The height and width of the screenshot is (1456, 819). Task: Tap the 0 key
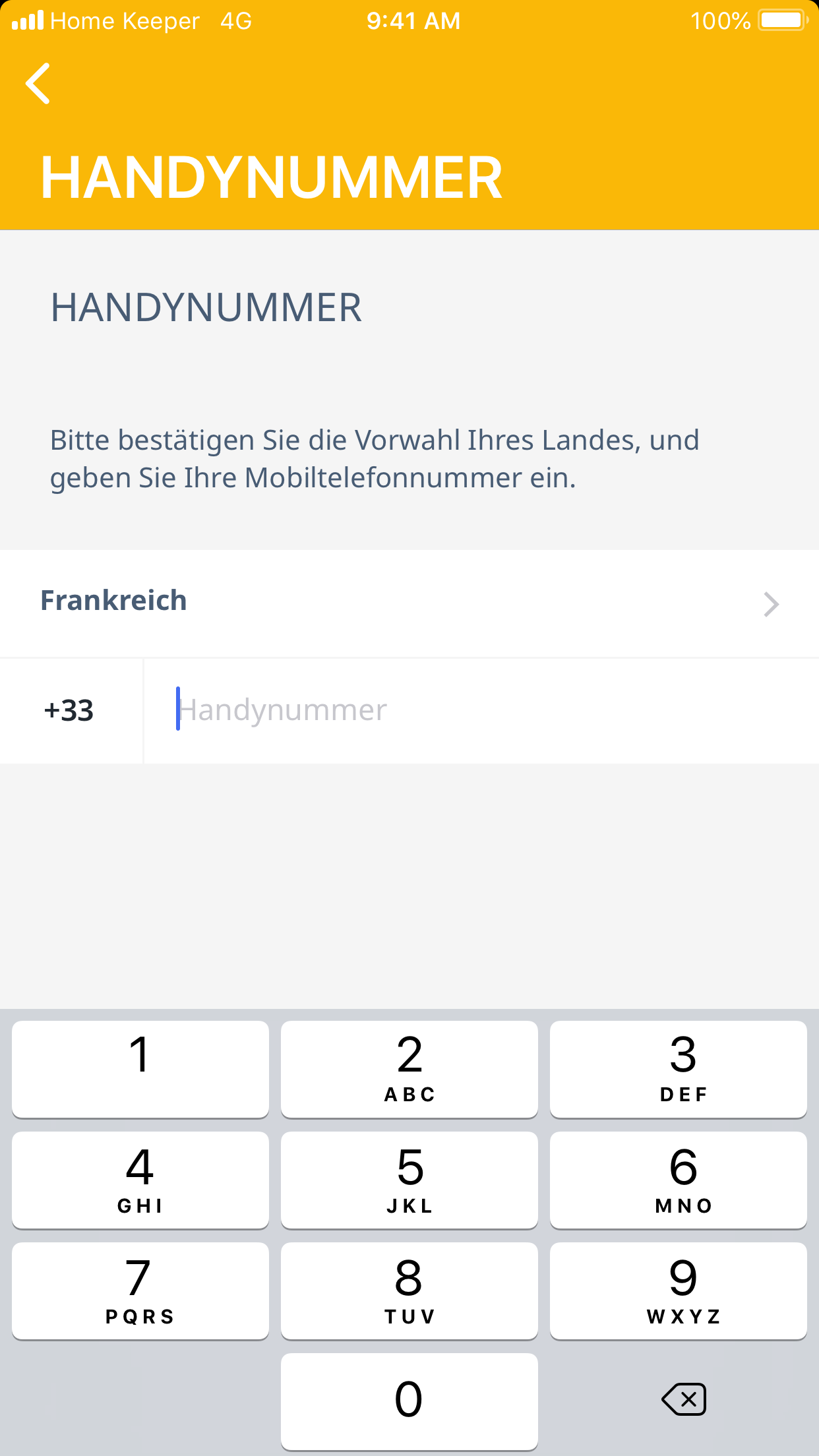pyautogui.click(x=409, y=1401)
